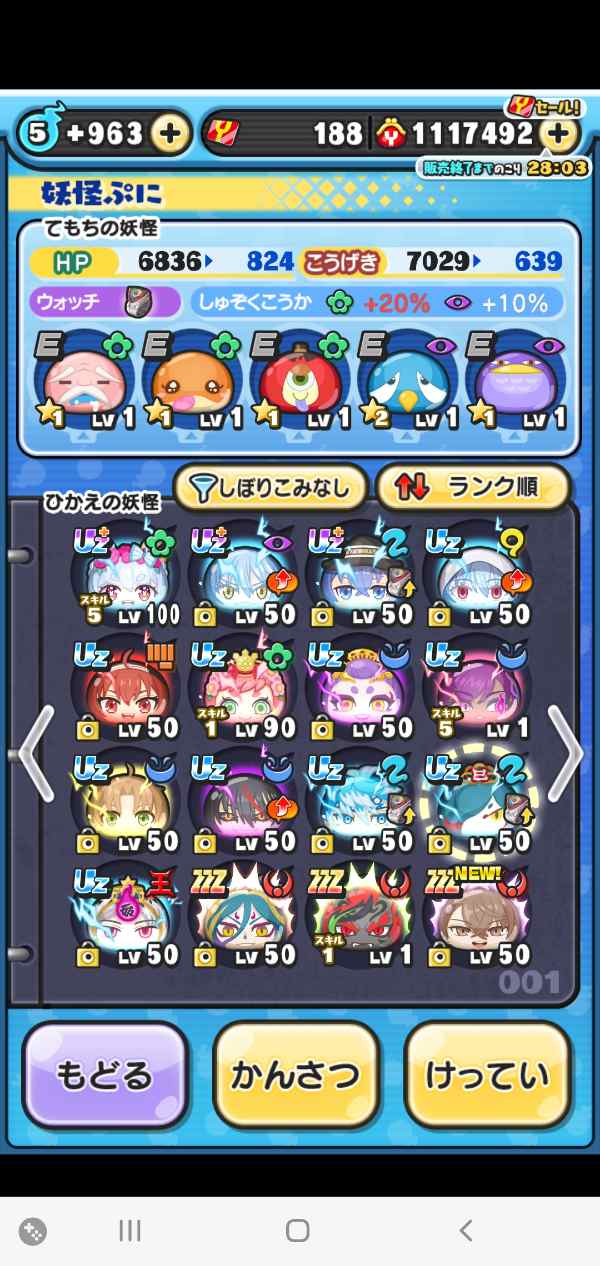This screenshot has width=600, height=1266.
Task: Open the ウォッチ watch selector
Action: click(x=105, y=302)
